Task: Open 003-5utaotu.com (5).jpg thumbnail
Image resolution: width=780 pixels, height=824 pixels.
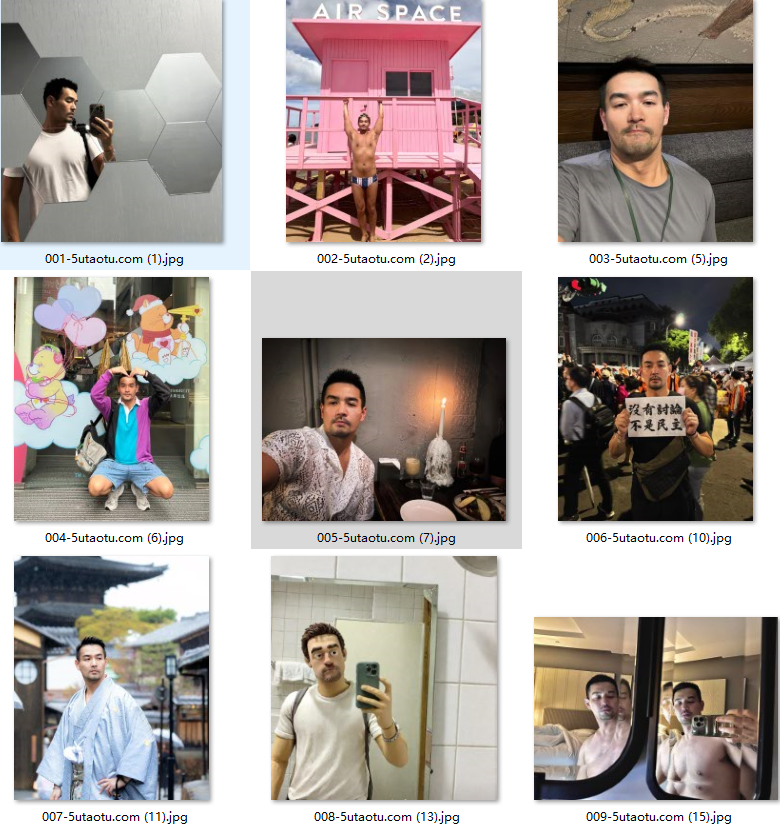Action: pyautogui.click(x=655, y=121)
